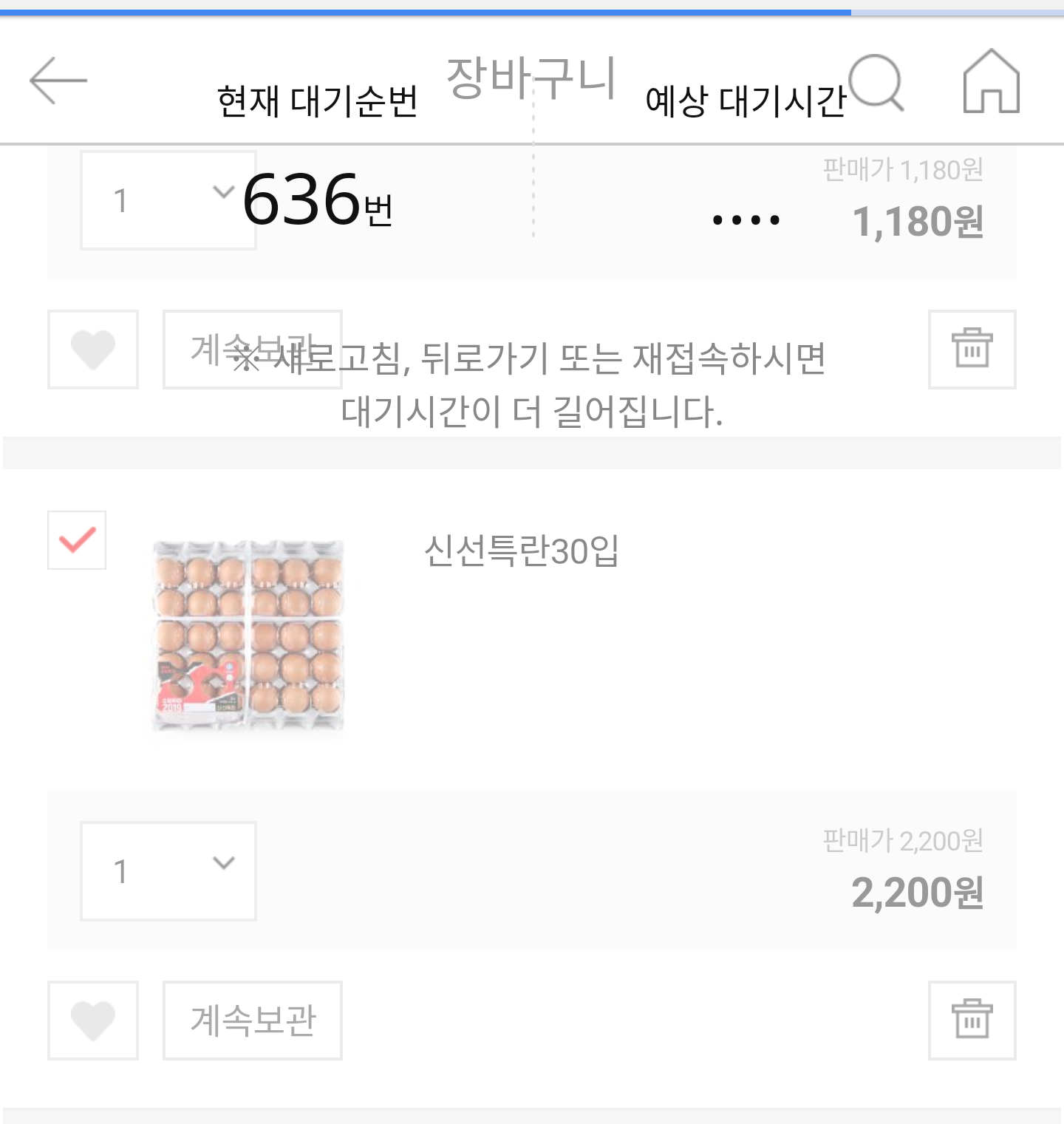Viewport: 1064px width, 1124px height.
Task: Open the search magnifier icon
Action: coord(876,82)
